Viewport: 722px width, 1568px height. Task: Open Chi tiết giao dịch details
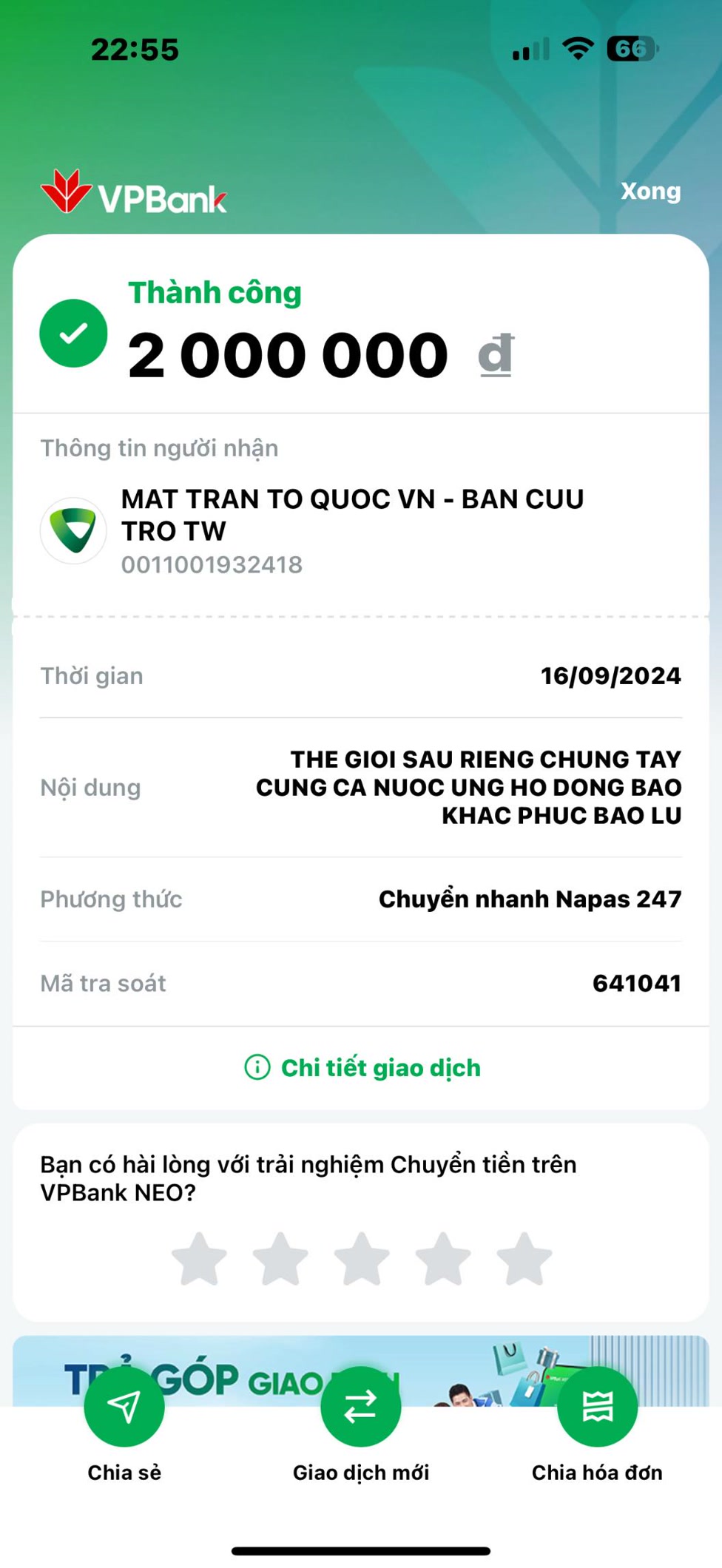point(362,1067)
